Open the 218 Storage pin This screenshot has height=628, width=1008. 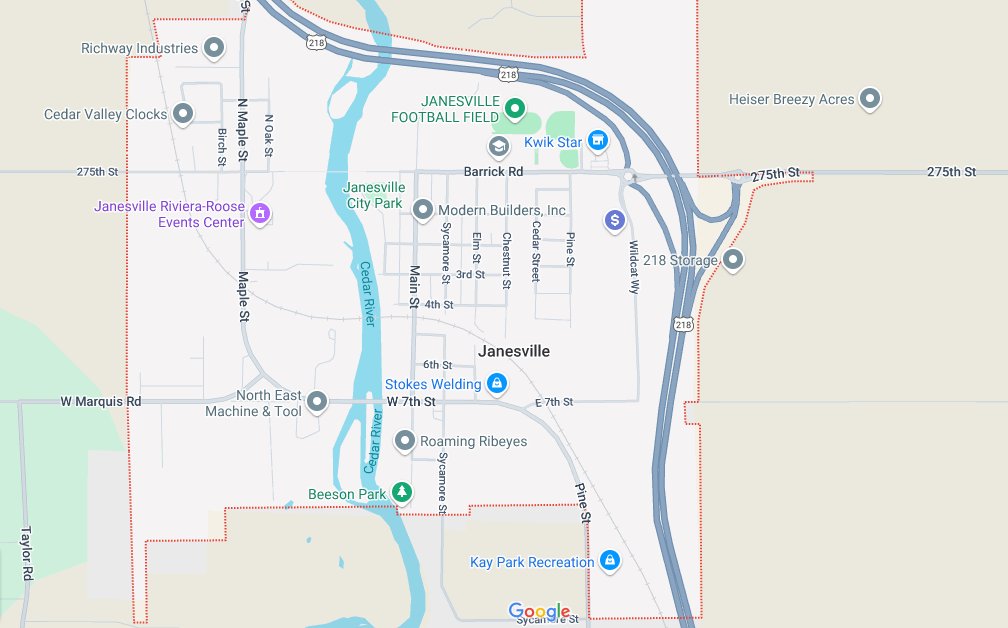732,261
